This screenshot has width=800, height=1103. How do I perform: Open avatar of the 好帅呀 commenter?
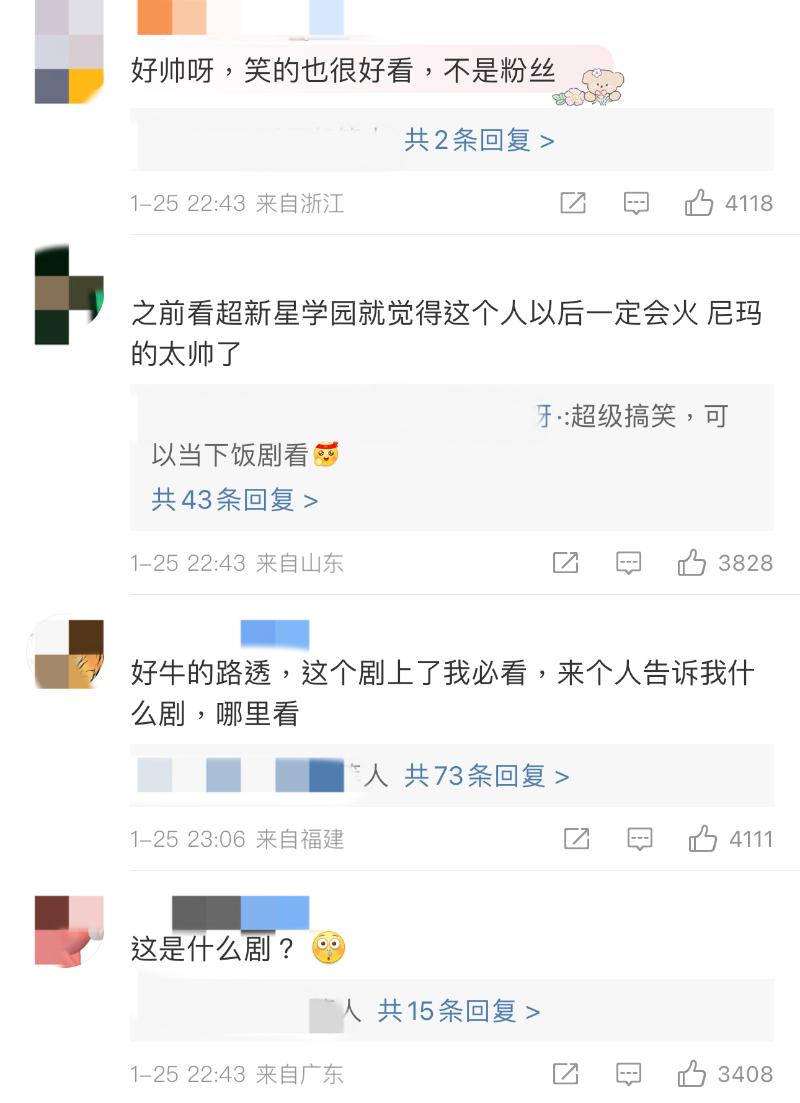click(69, 52)
